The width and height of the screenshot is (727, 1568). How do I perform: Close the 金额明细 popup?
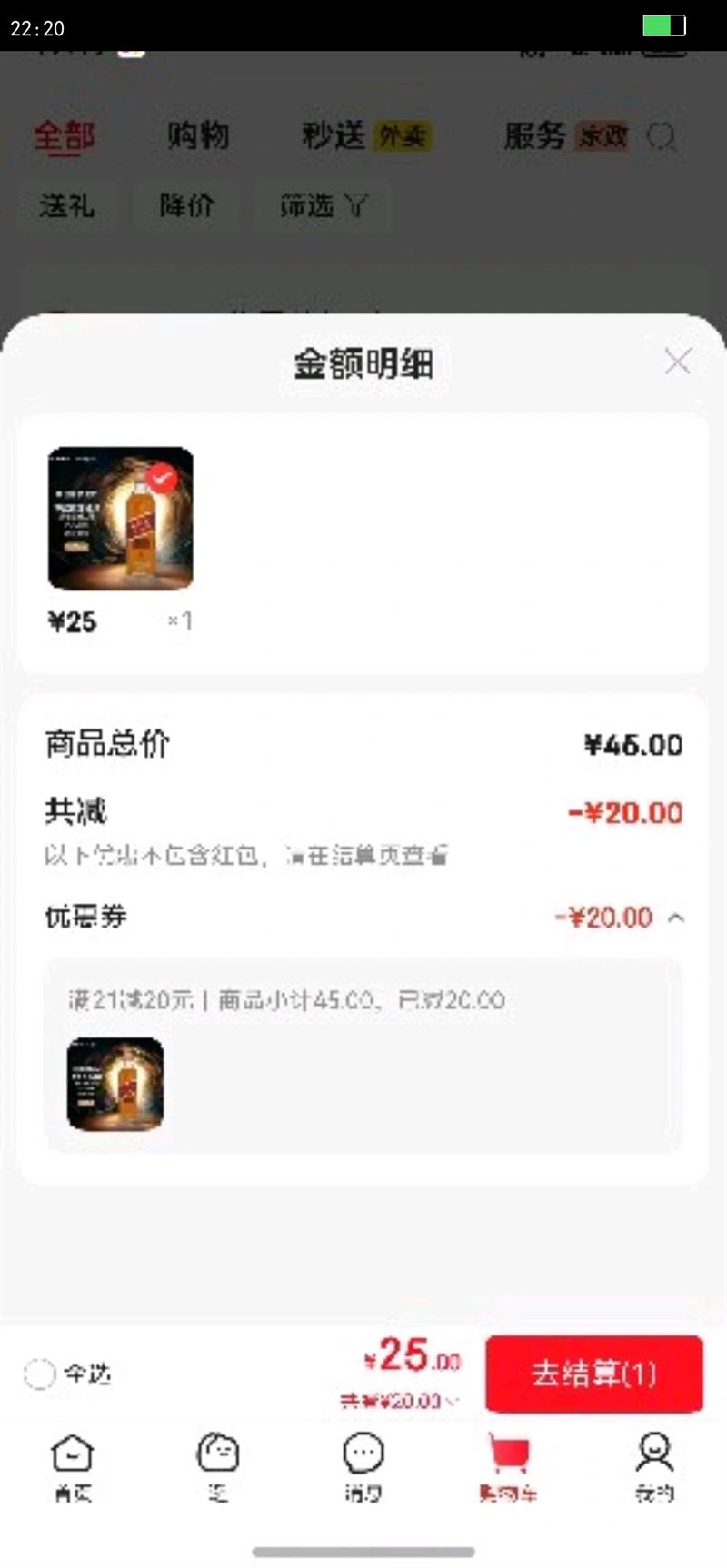(677, 362)
